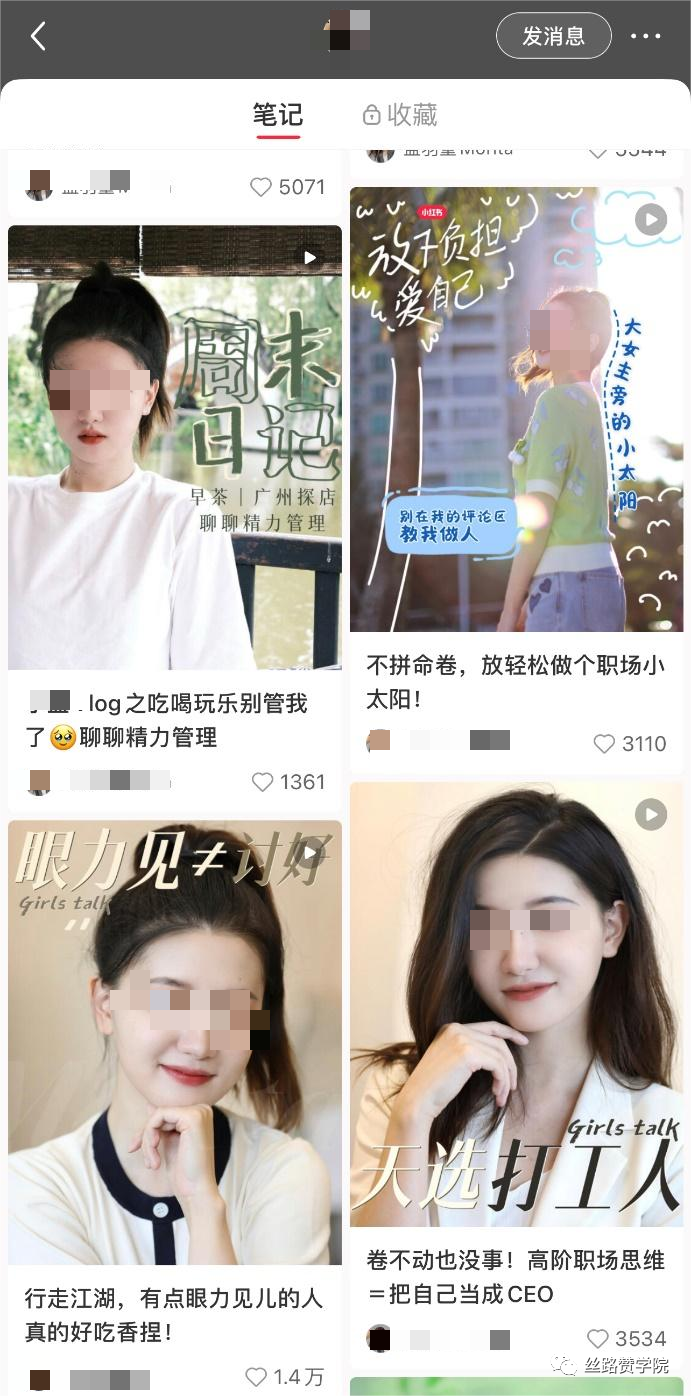This screenshot has width=691, height=1396.
Task: Switch to the 收藏 tab
Action: [x=400, y=115]
